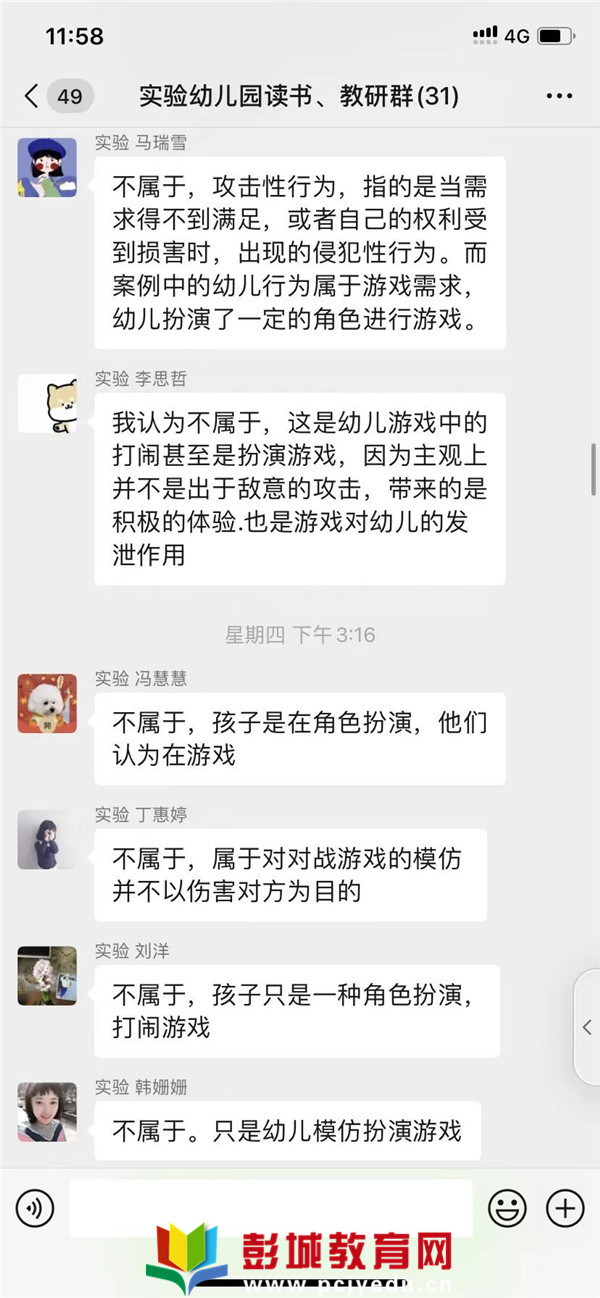600x1298 pixels.
Task: Switch to voice message input
Action: pos(35,1209)
